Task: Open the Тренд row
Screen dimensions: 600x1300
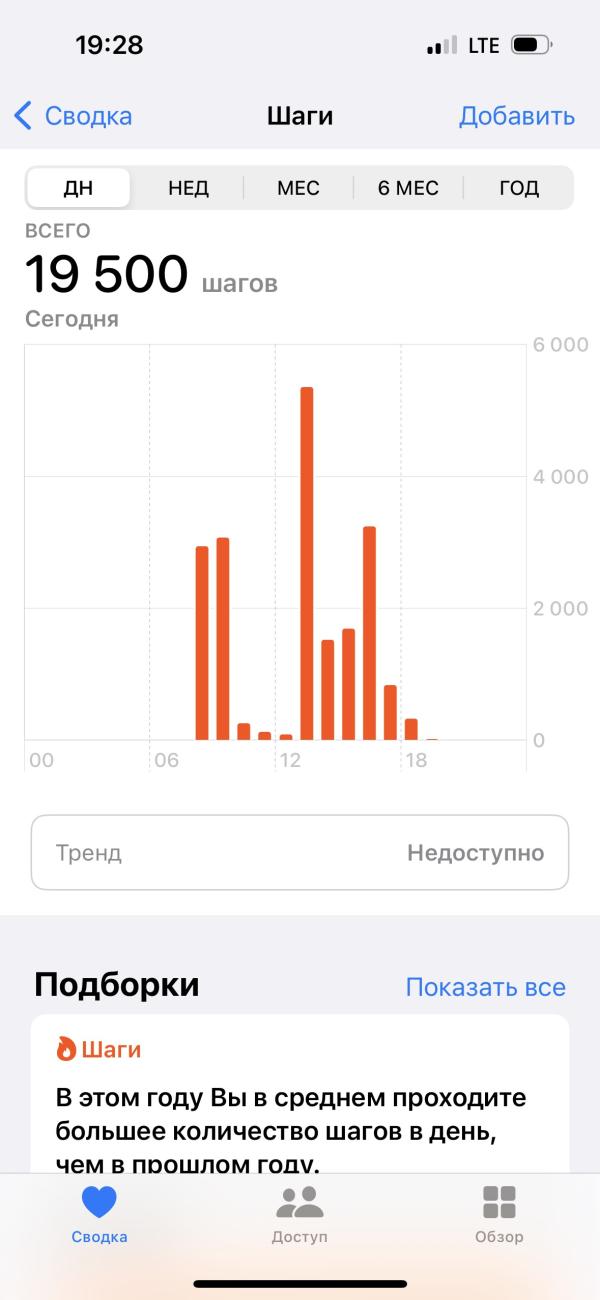Action: point(300,853)
